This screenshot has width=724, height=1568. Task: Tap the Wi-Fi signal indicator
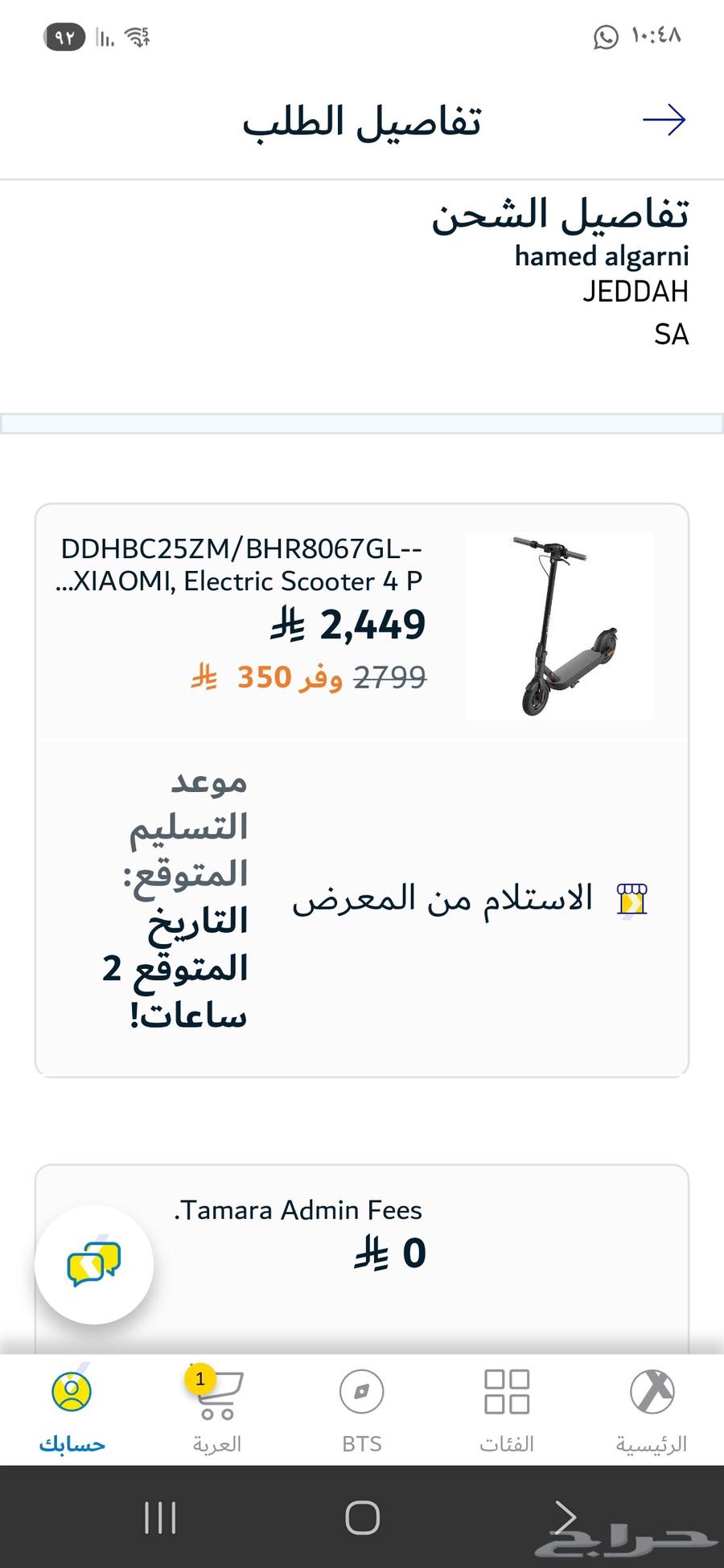coord(136,36)
